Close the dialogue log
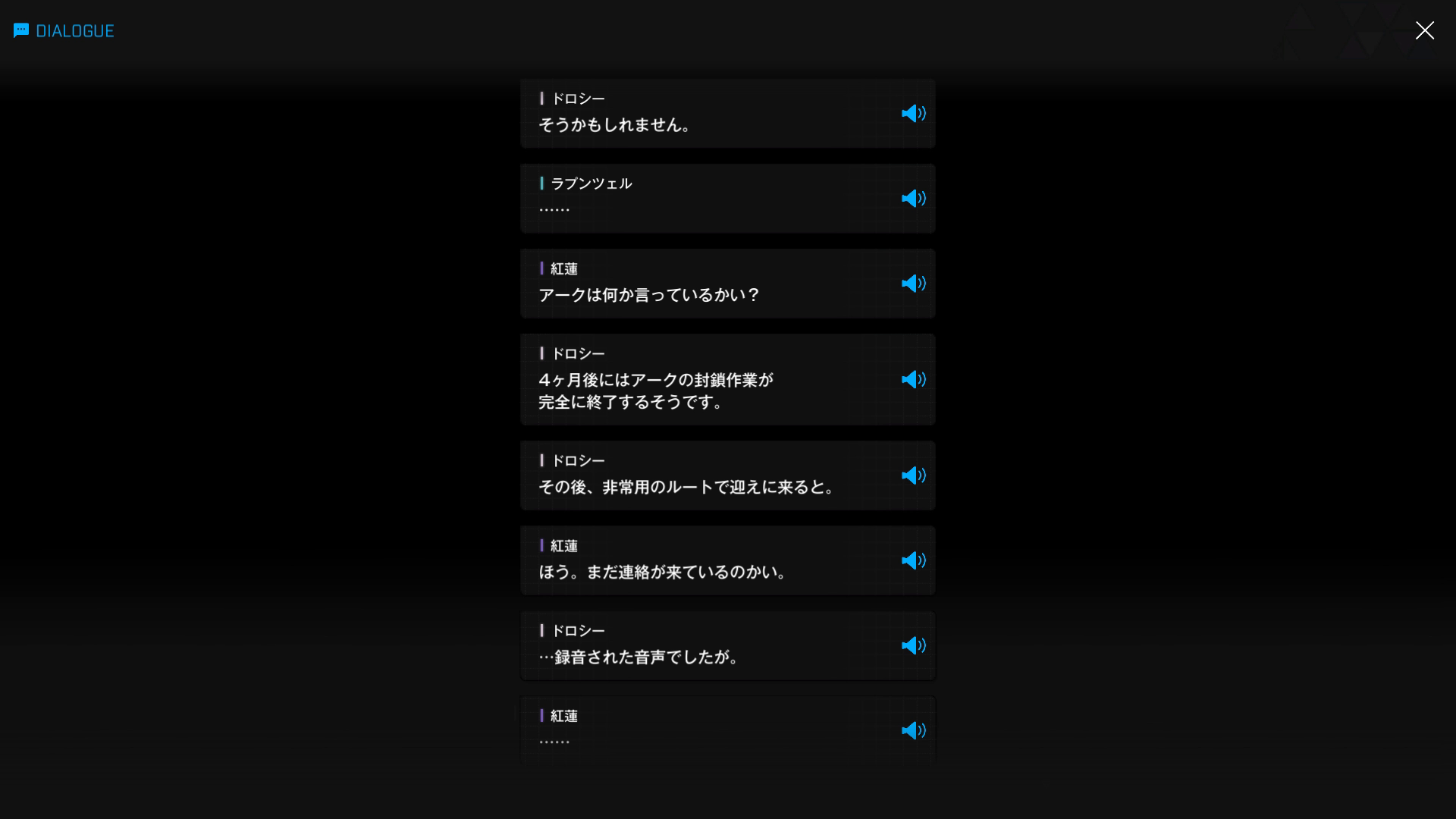The height and width of the screenshot is (819, 1456). pos(1424,30)
